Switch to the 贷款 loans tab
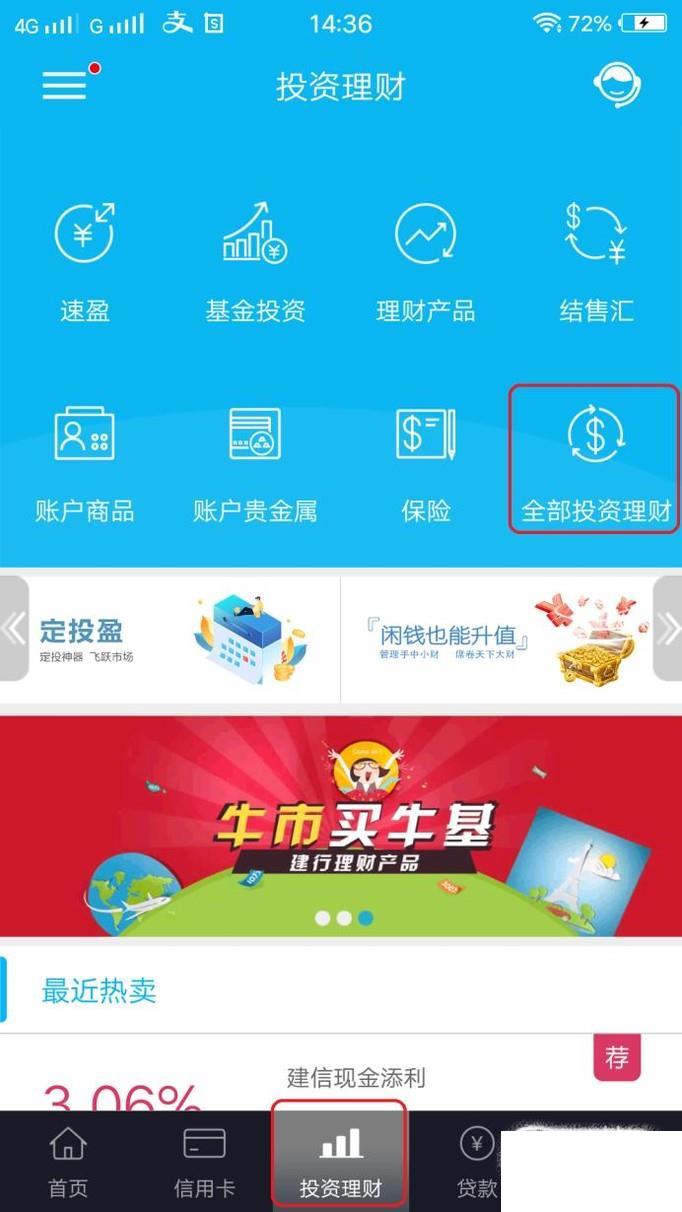The image size is (682, 1212). (x=477, y=1161)
